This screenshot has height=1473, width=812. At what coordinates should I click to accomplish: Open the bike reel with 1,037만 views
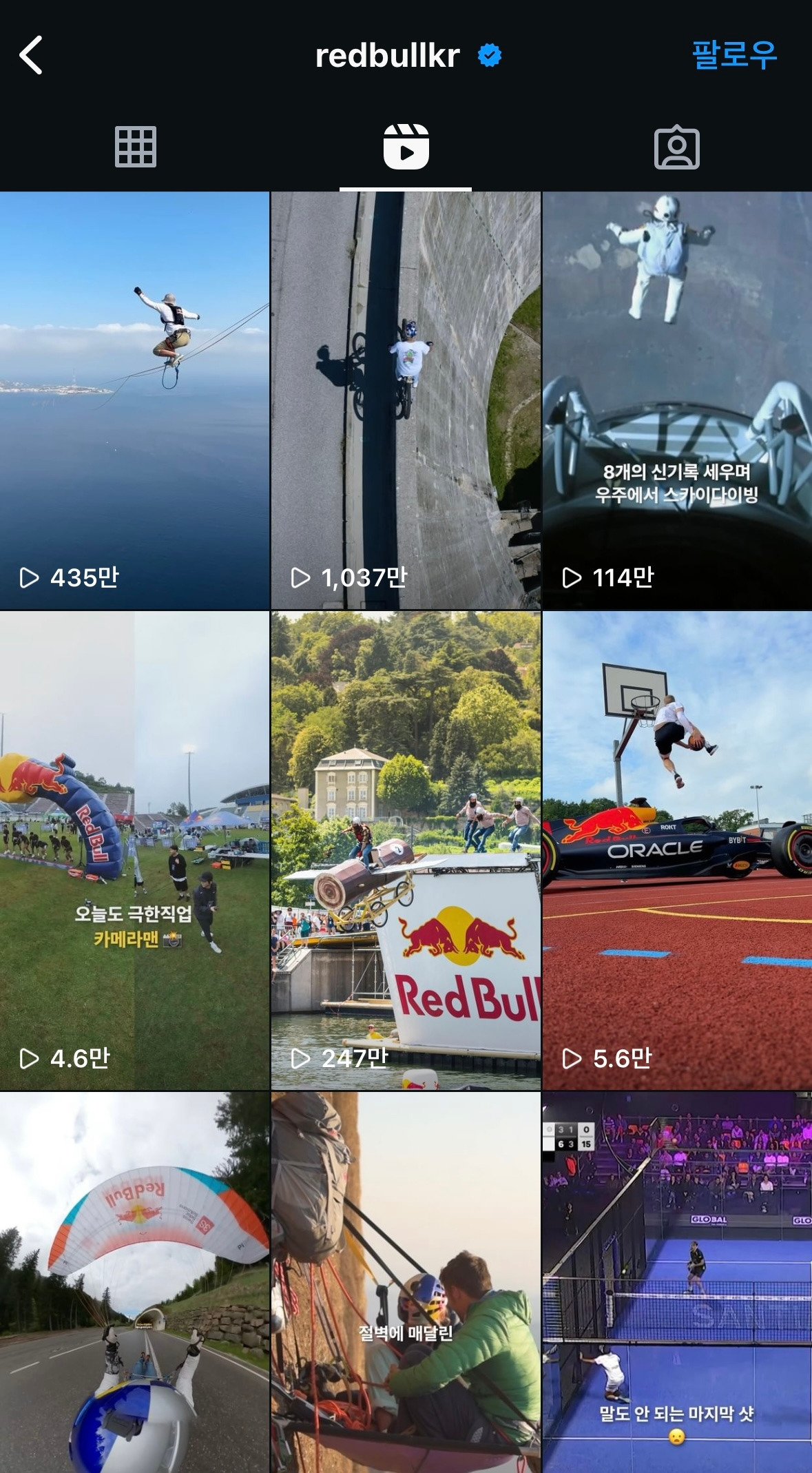pyautogui.click(x=406, y=400)
